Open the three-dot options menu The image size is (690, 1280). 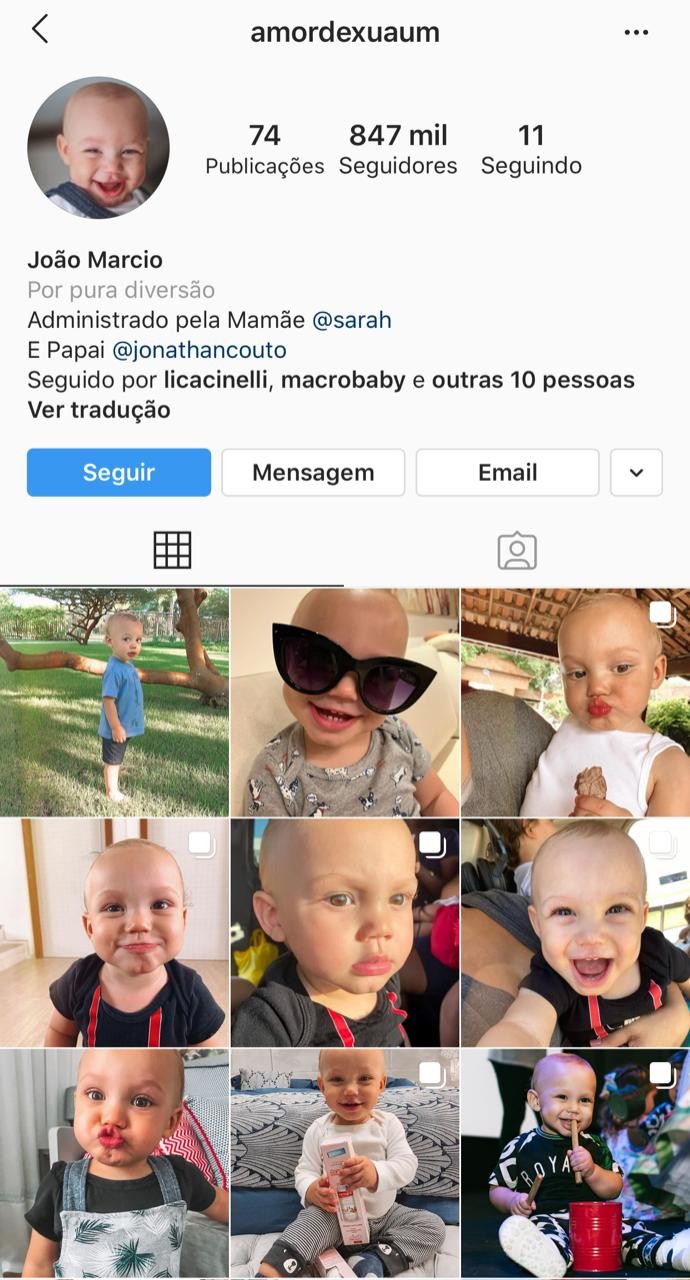[x=636, y=32]
